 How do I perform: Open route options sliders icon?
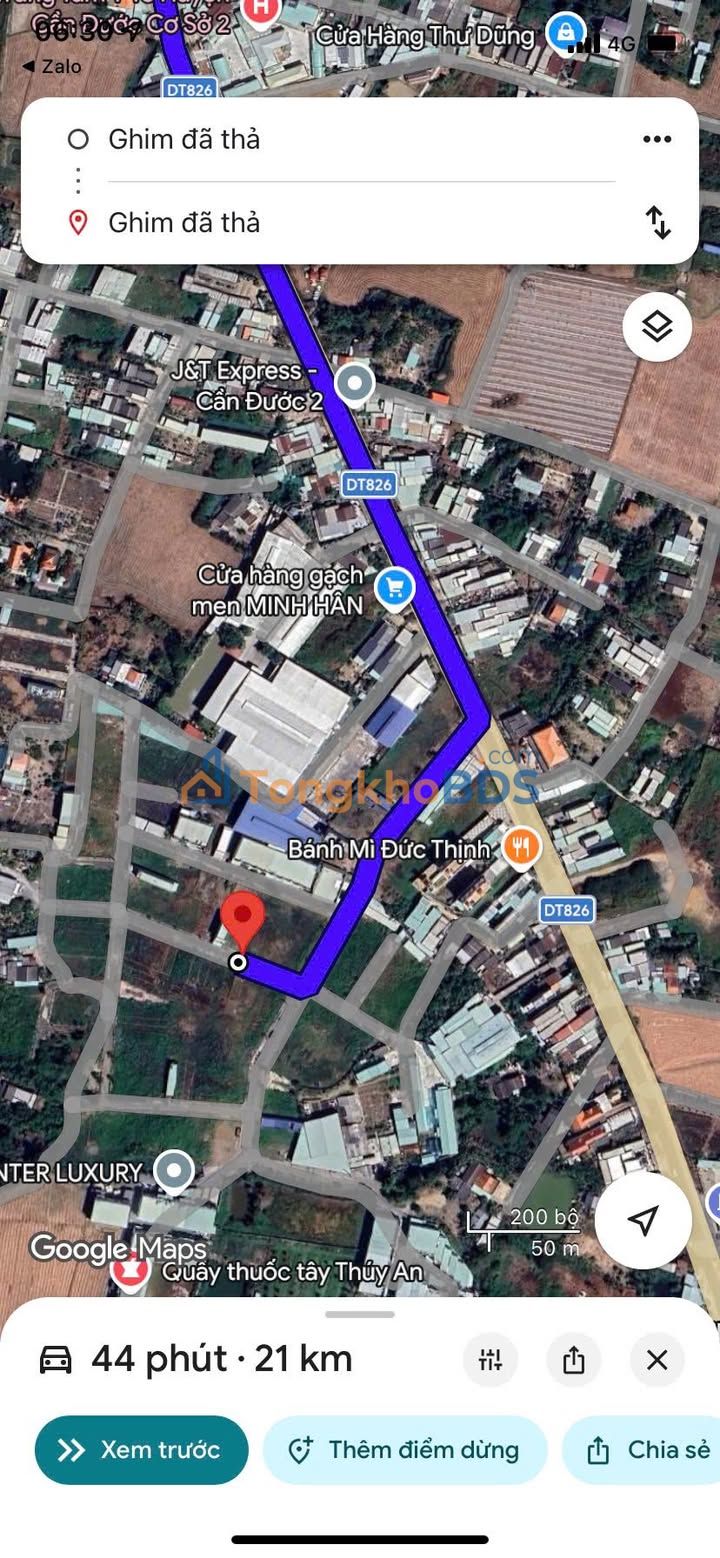click(x=490, y=1359)
